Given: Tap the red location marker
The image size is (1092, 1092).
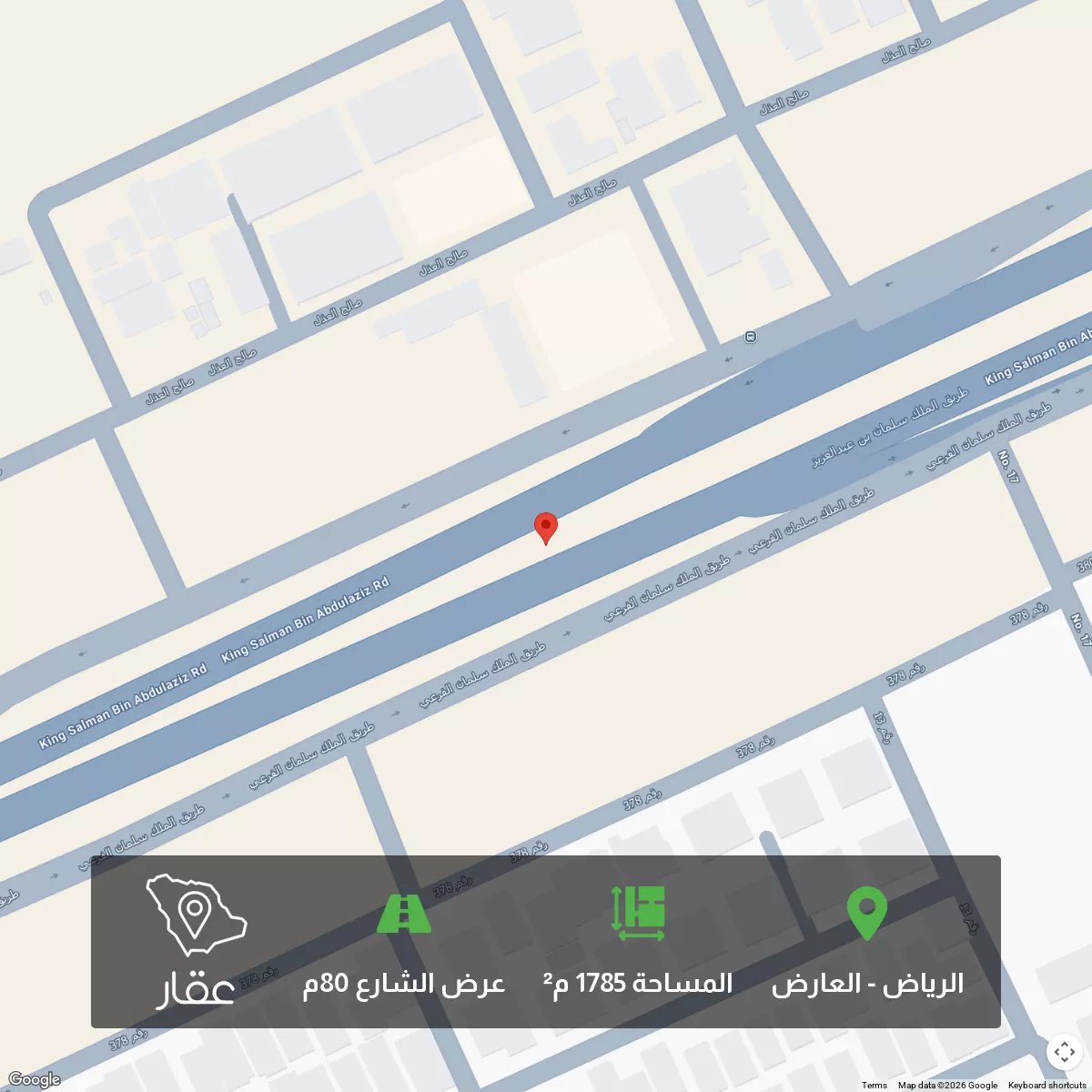Looking at the screenshot, I should (545, 527).
